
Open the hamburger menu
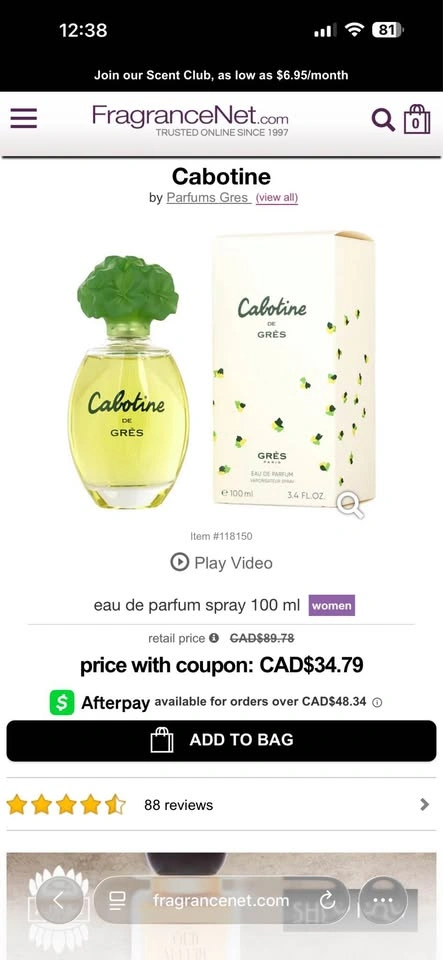click(x=24, y=118)
